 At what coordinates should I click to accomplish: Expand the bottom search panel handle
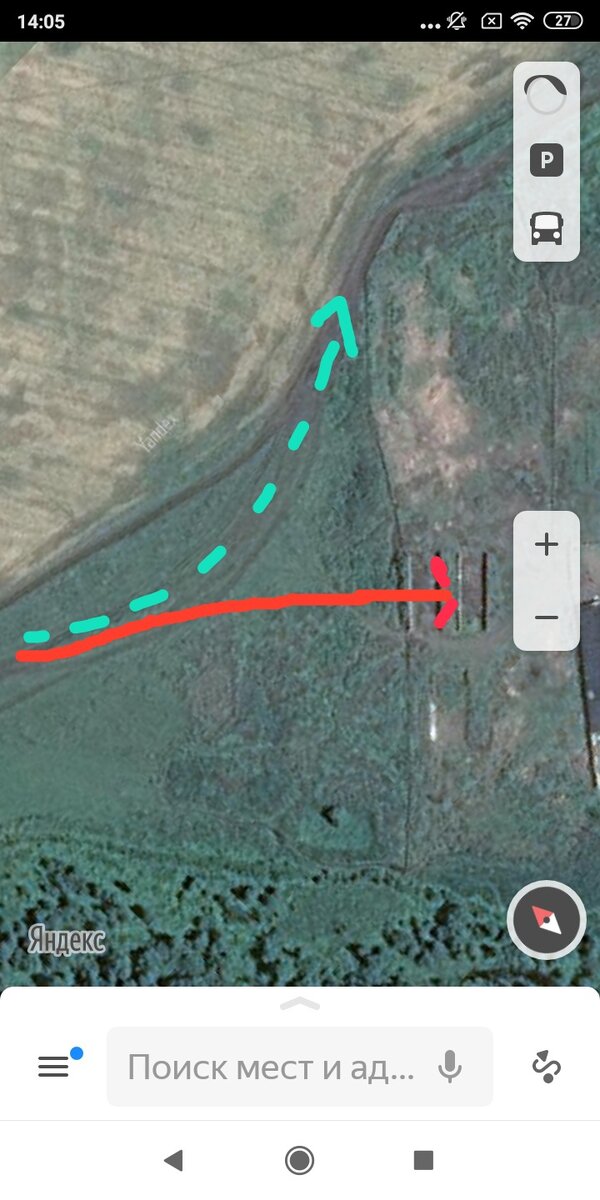coord(300,1003)
